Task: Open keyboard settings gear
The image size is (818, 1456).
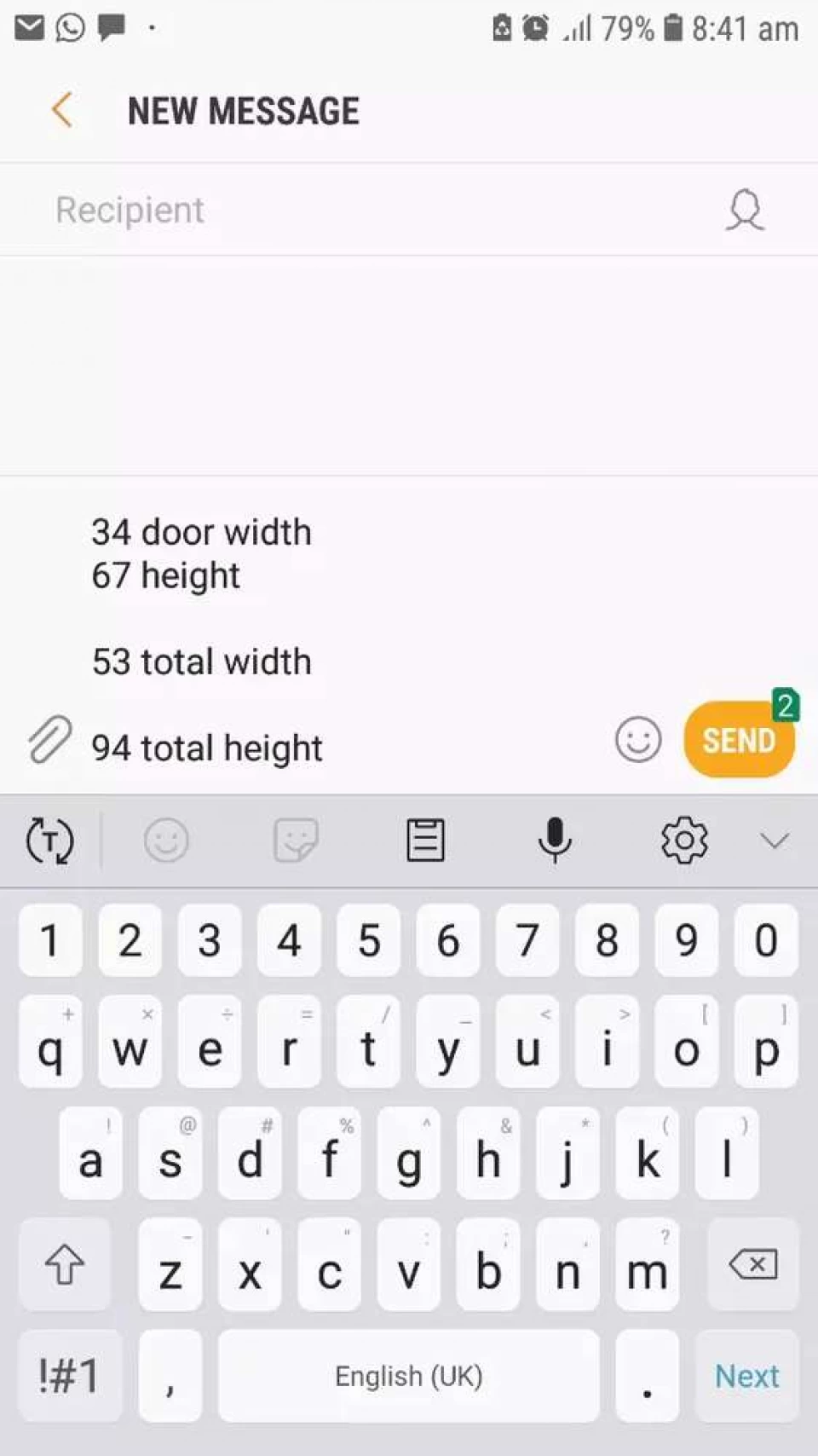Action: pyautogui.click(x=684, y=841)
